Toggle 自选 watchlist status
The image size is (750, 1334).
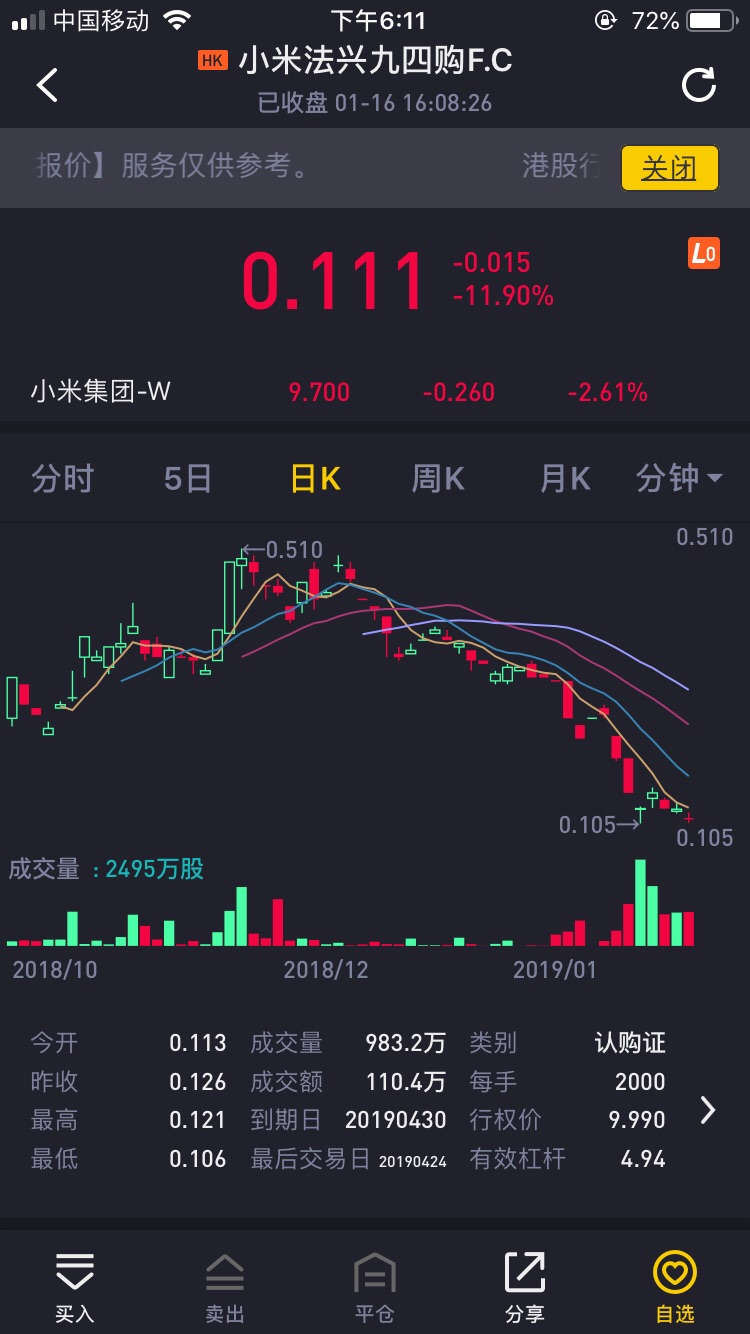(x=675, y=1285)
